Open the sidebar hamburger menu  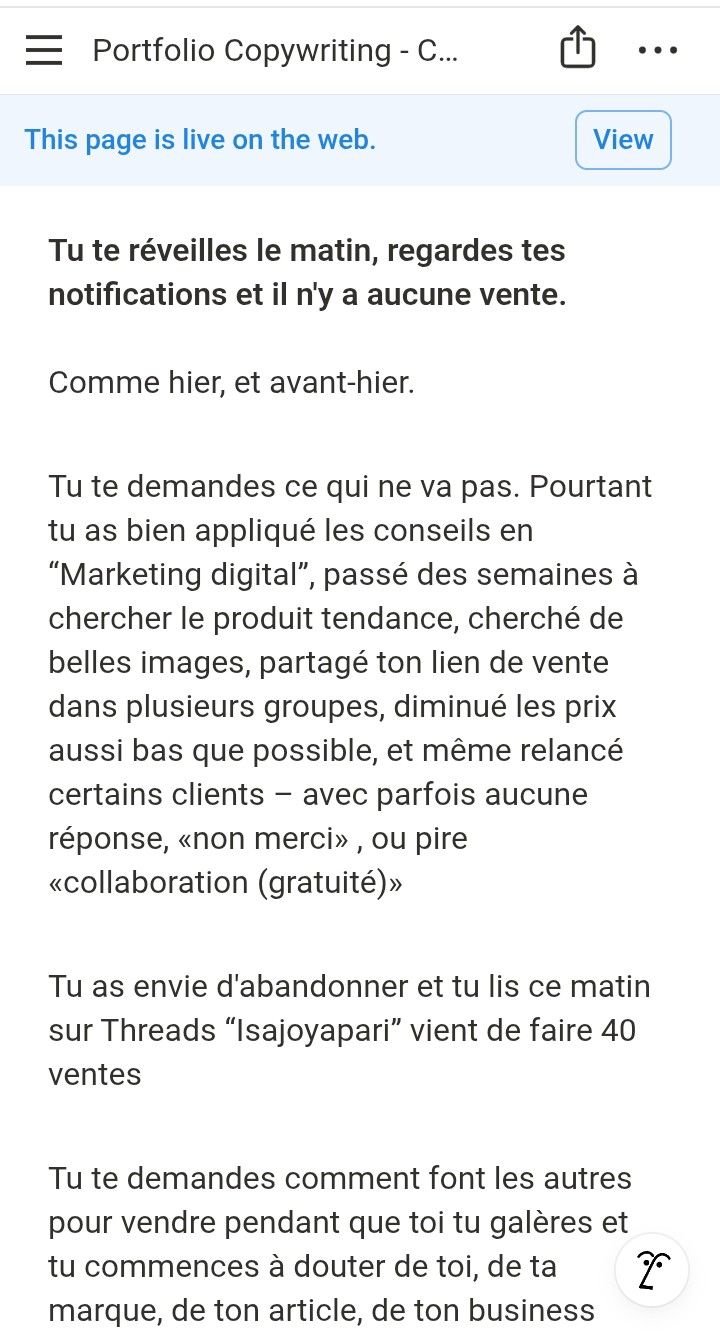[44, 50]
